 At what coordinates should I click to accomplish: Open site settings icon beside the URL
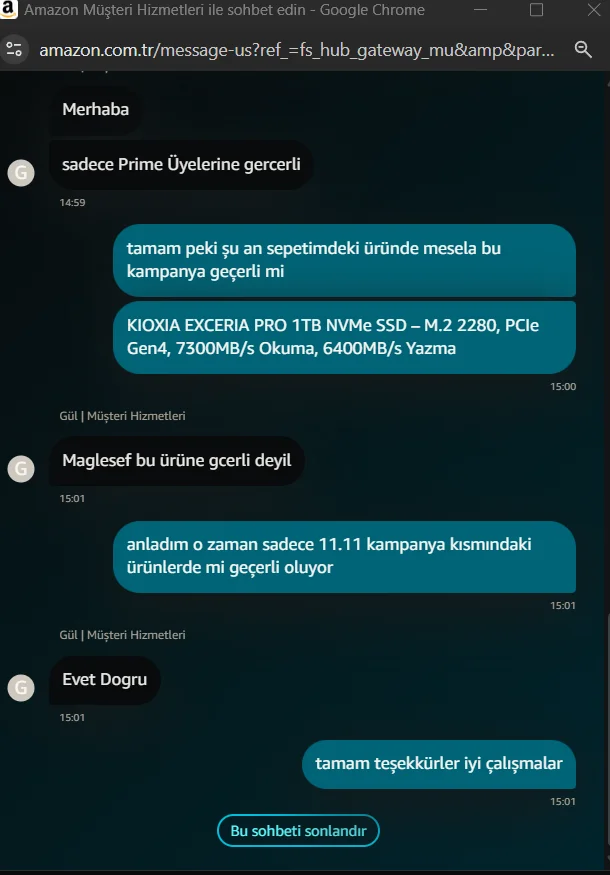(14, 49)
